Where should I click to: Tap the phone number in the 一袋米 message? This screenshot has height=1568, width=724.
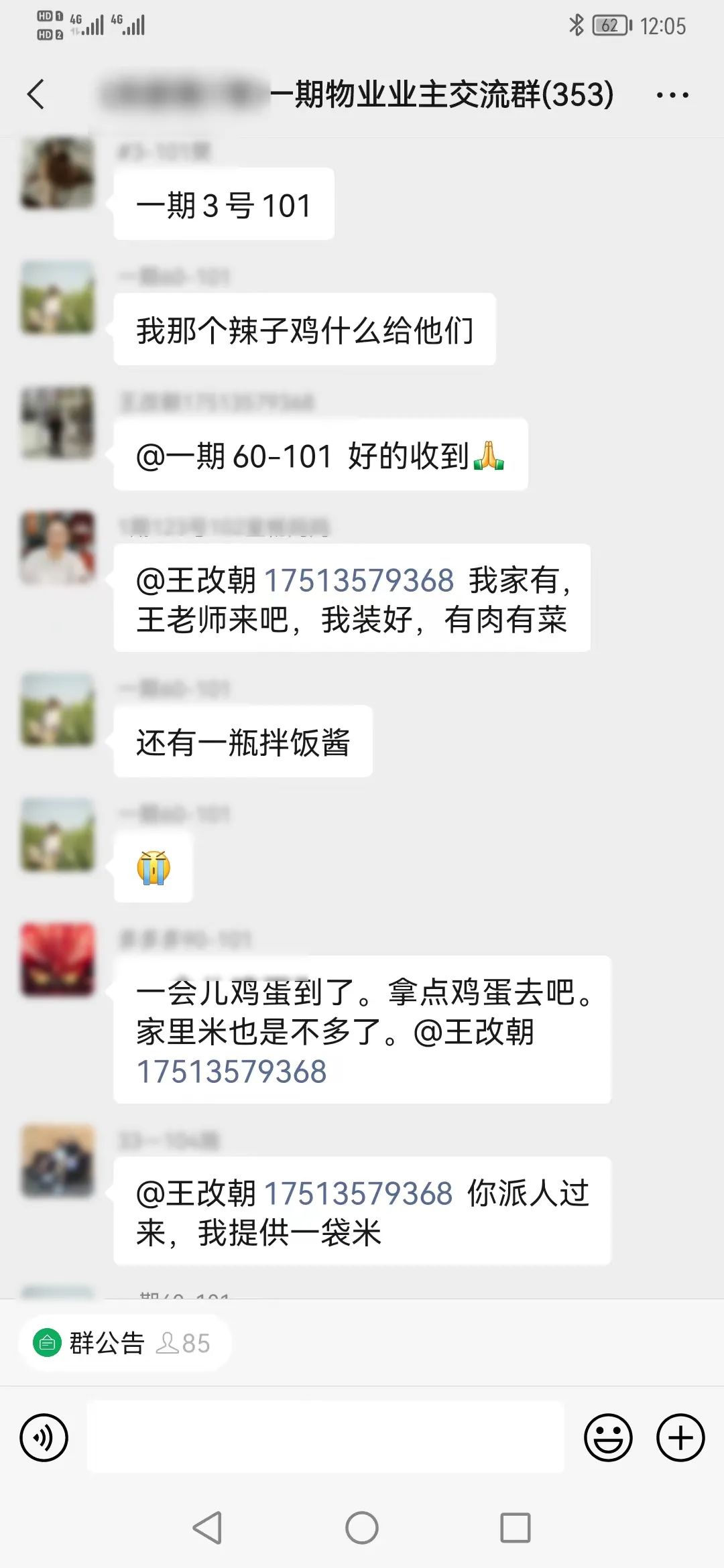click(359, 1193)
